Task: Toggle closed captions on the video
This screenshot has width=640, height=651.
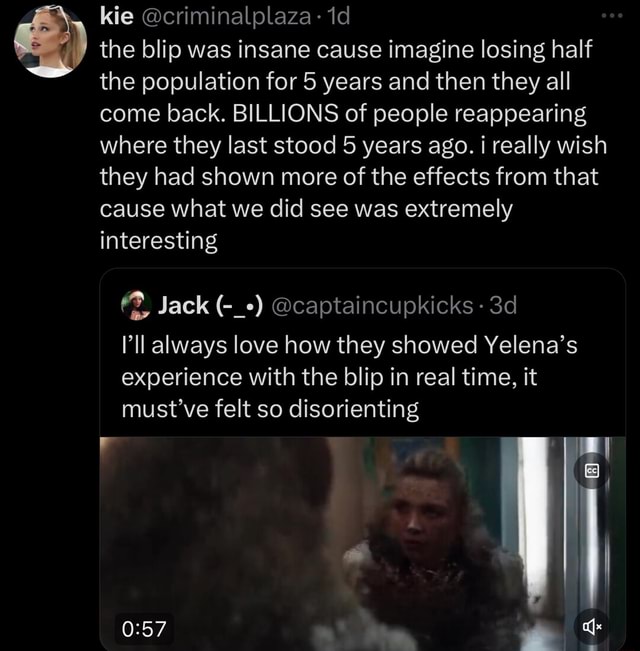Action: pos(592,471)
